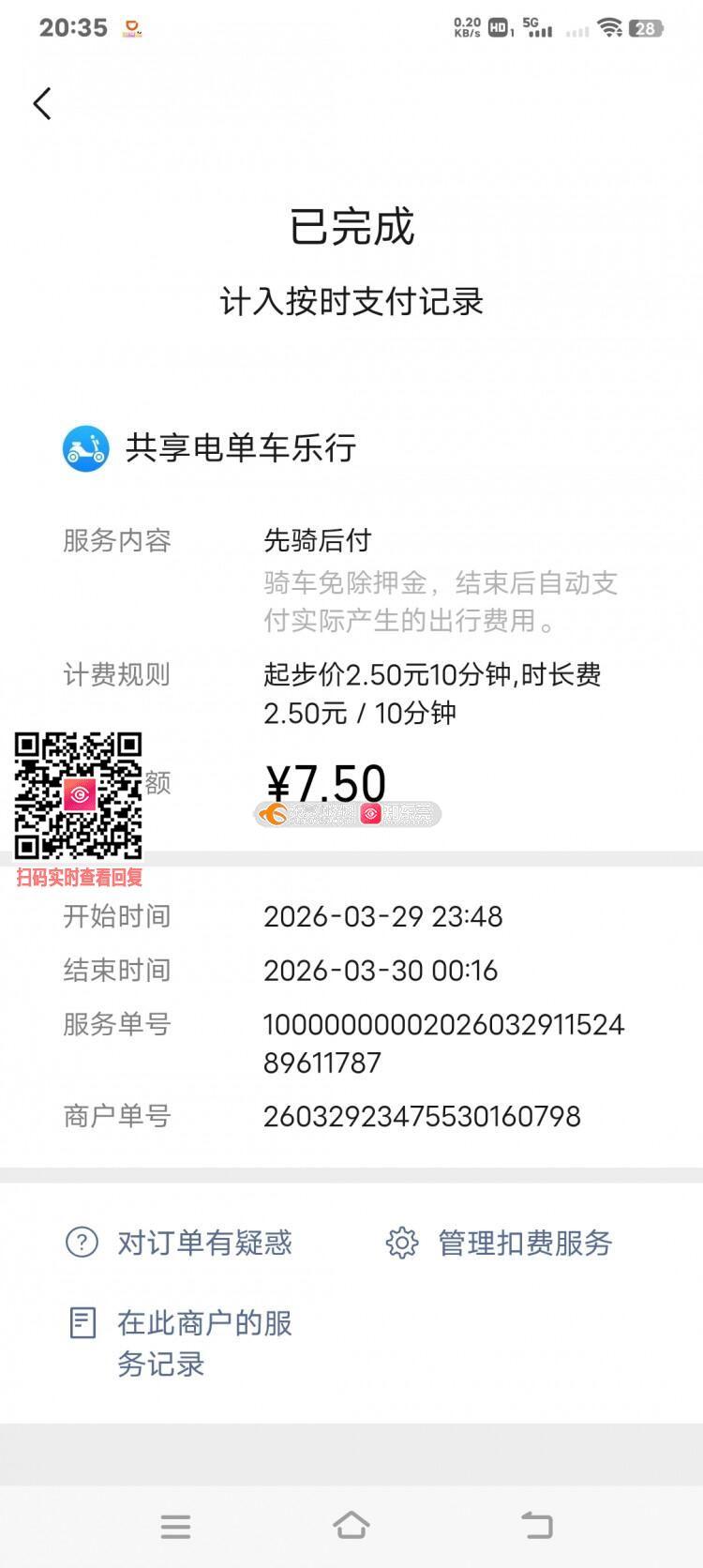Screen dimensions: 703x1568
Task: Tap the system home button
Action: click(x=351, y=1526)
